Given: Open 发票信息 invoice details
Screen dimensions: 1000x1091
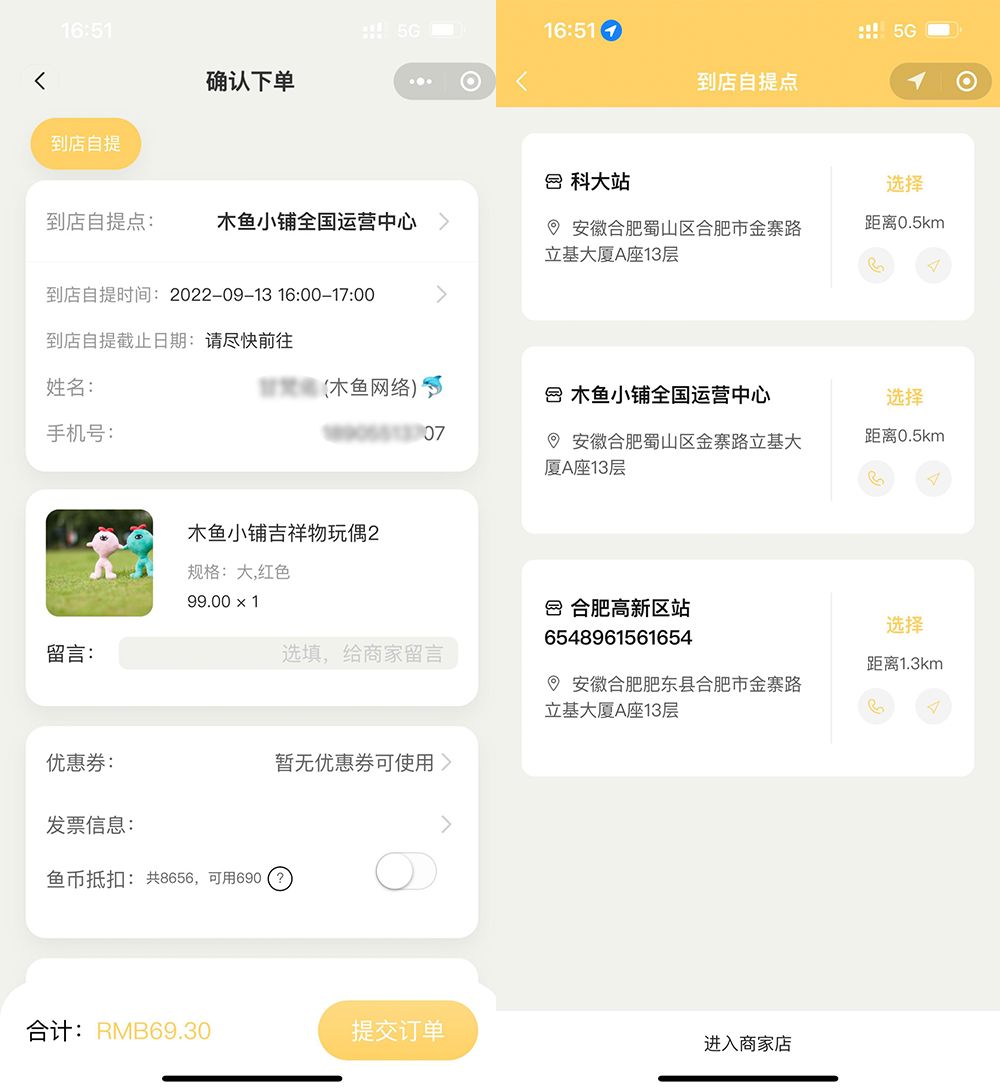Looking at the screenshot, I should tap(251, 825).
